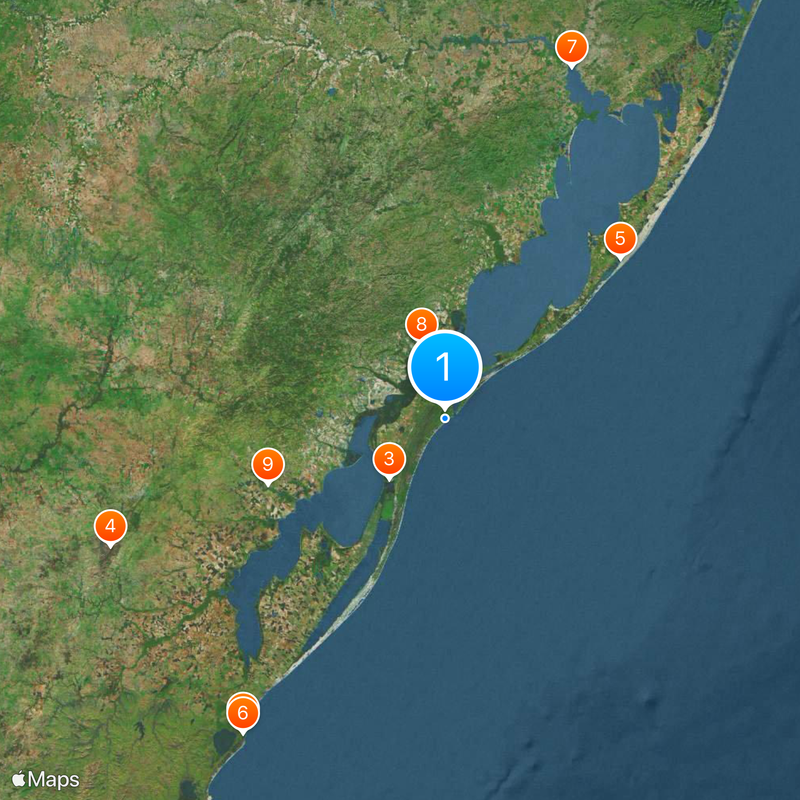Select the large blue pin numbered 1
Screen dimensions: 800x800
(445, 367)
